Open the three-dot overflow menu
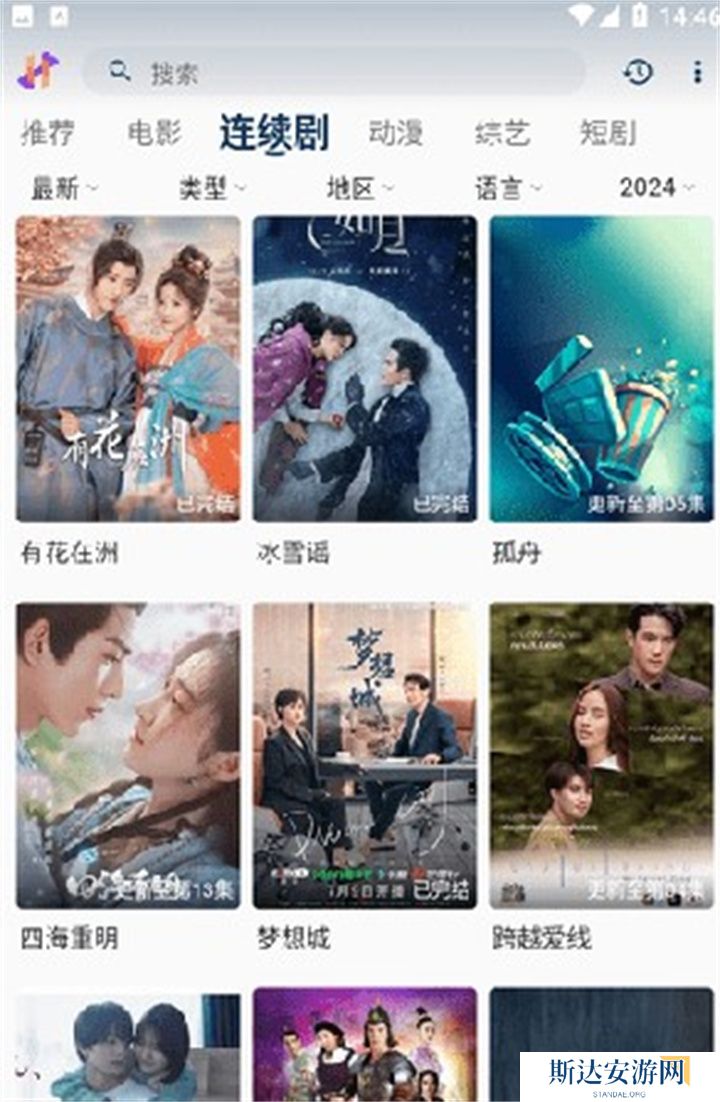This screenshot has width=720, height=1102. [697, 72]
